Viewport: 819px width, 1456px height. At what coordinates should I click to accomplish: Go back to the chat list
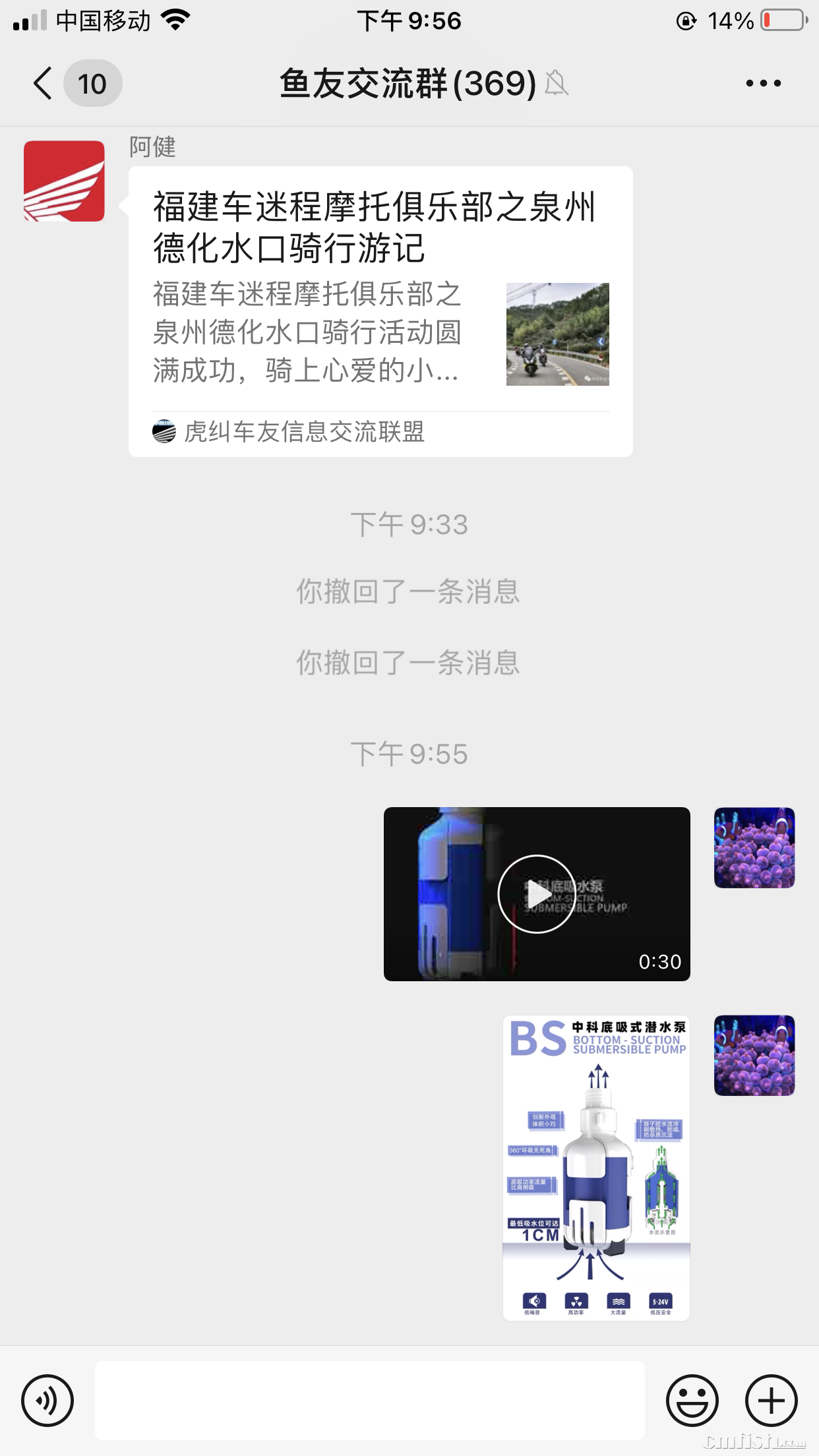[44, 84]
